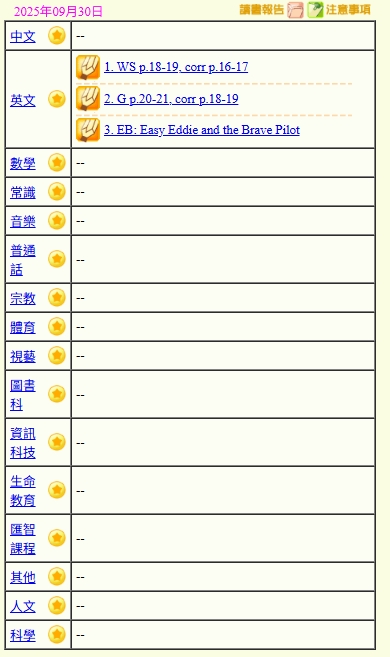Open the 人文 subject link
Viewport: 390px width, 657px height.
(23, 606)
